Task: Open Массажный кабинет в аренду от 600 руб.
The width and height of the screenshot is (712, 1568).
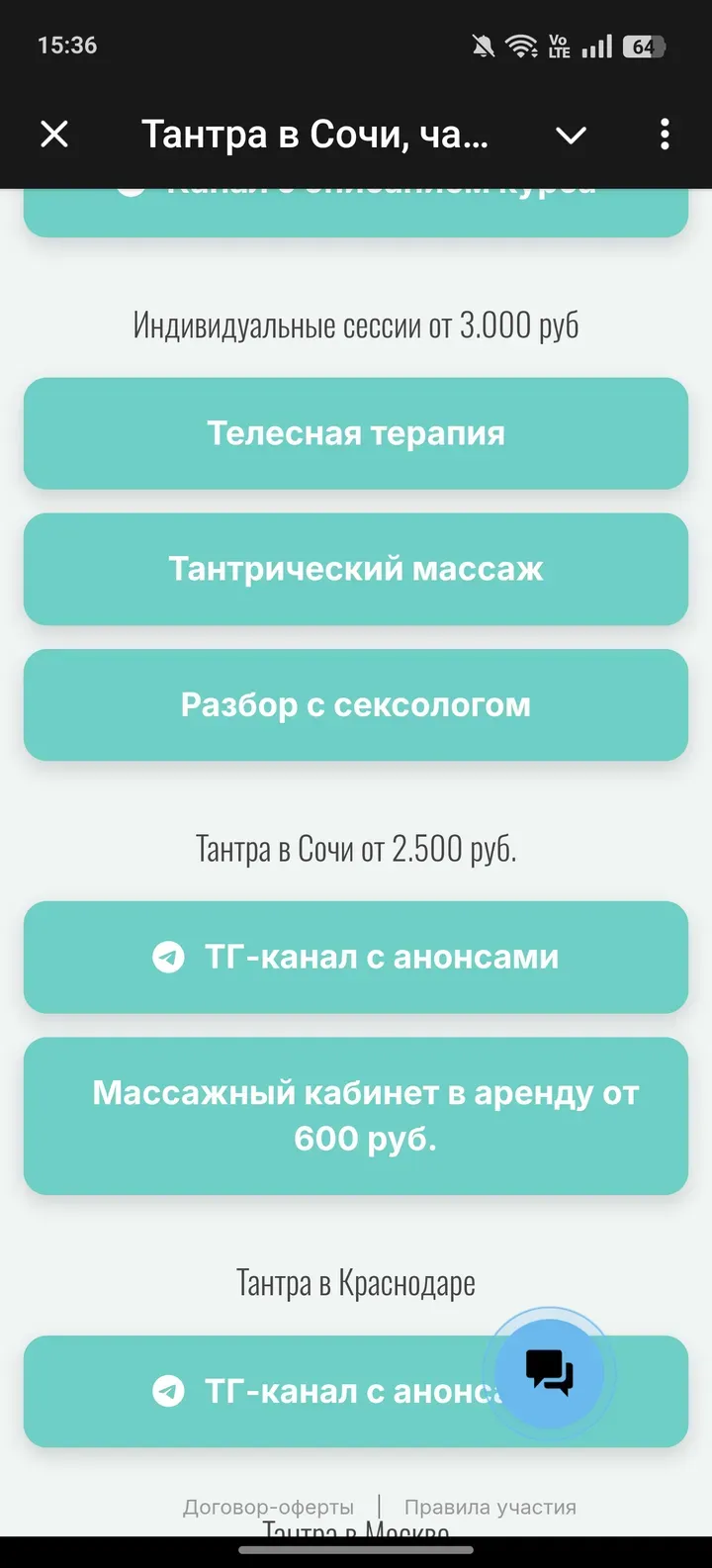Action: click(x=356, y=1116)
